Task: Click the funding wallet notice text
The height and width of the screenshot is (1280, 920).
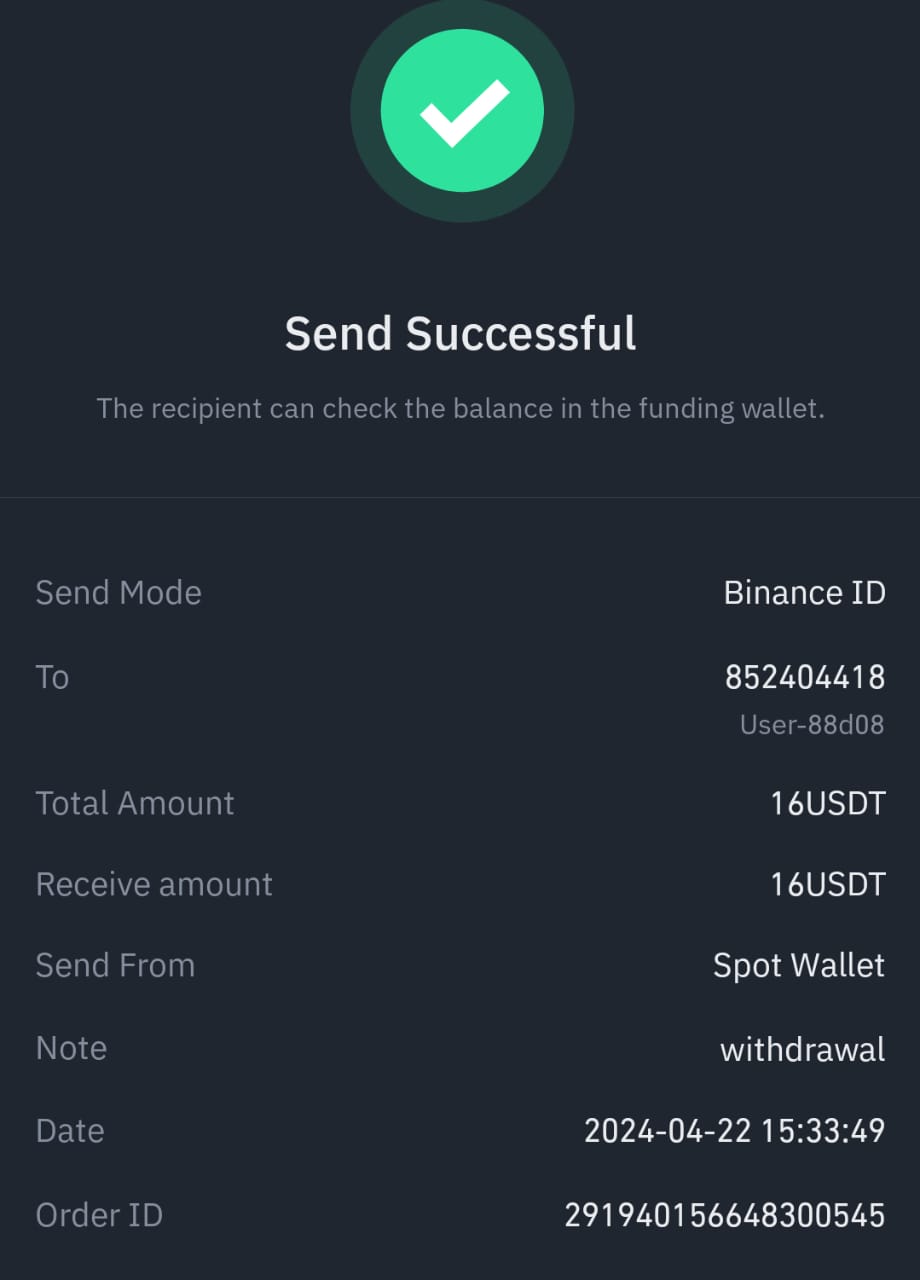Action: point(460,408)
